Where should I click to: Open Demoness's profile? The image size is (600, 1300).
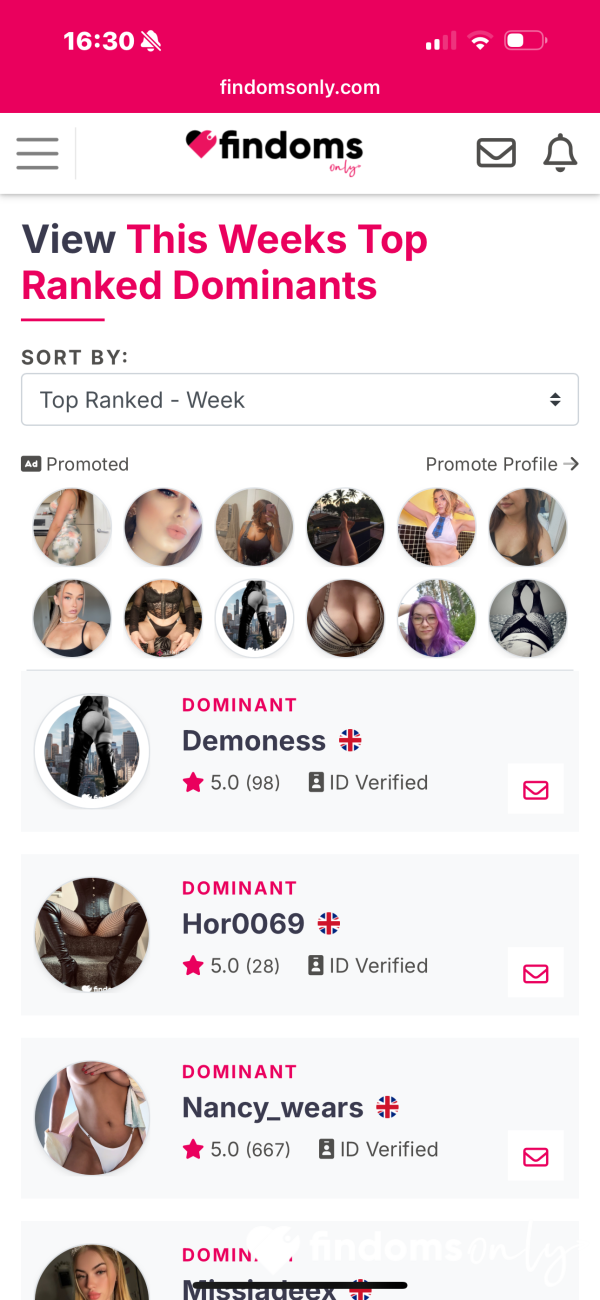(254, 741)
